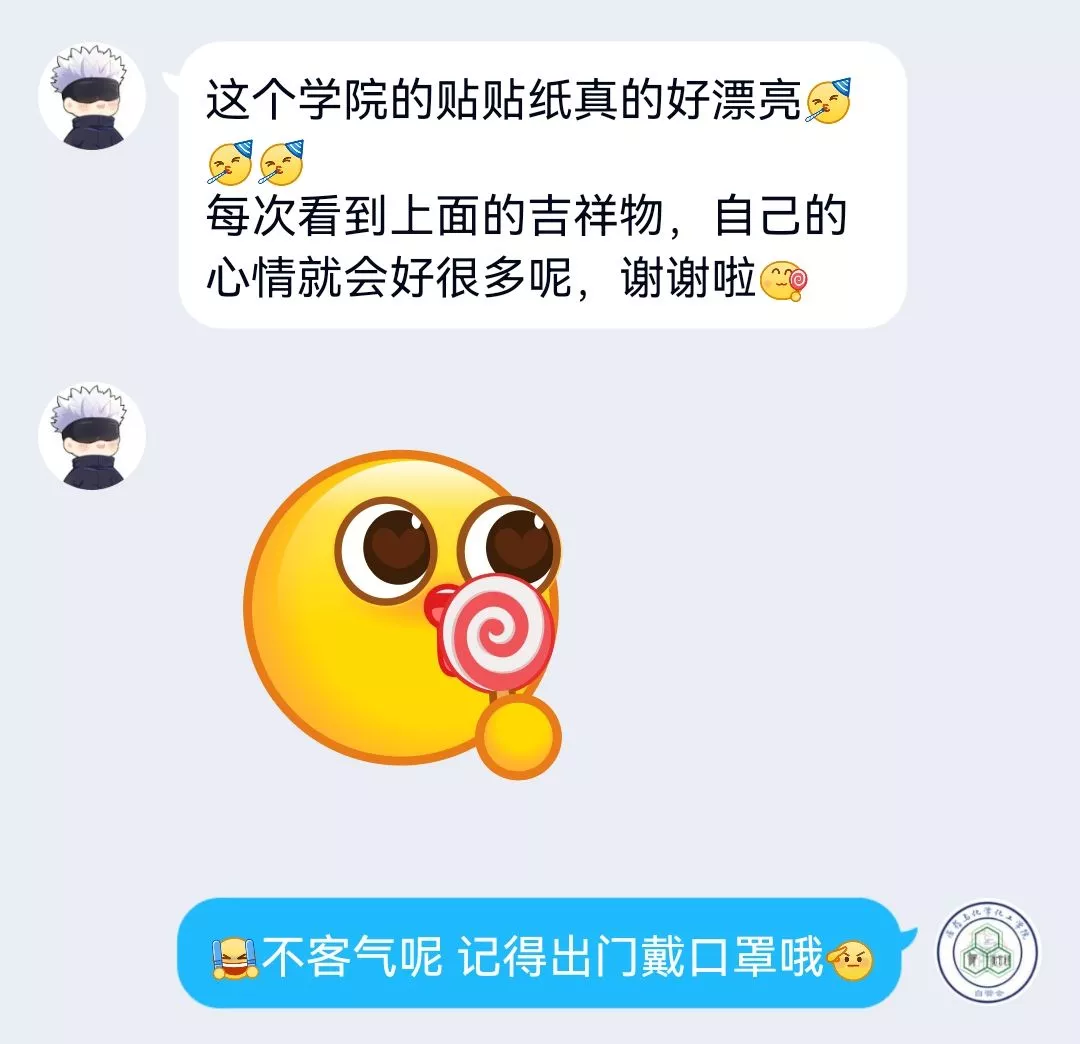Tap the avatar next to the lollipop sticker
Screen dimensions: 1080x1044
(x=92, y=437)
